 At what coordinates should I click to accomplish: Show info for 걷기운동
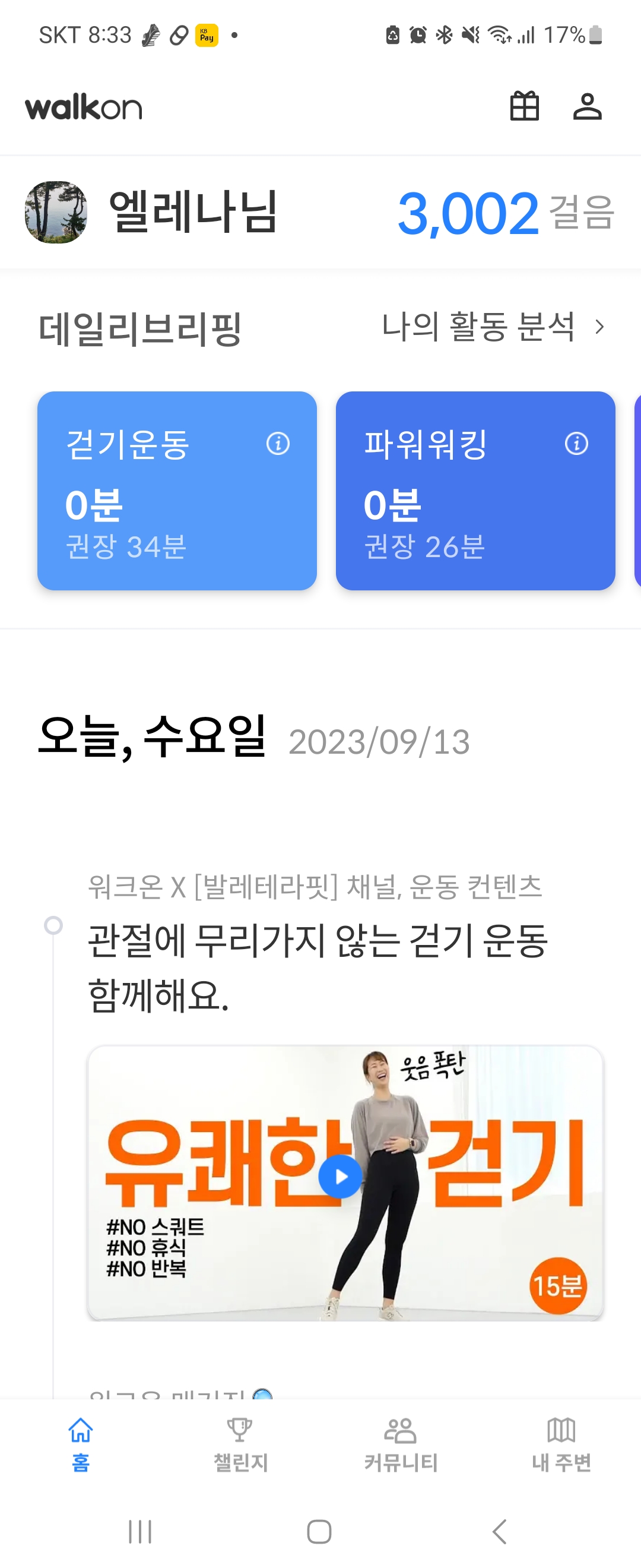278,444
